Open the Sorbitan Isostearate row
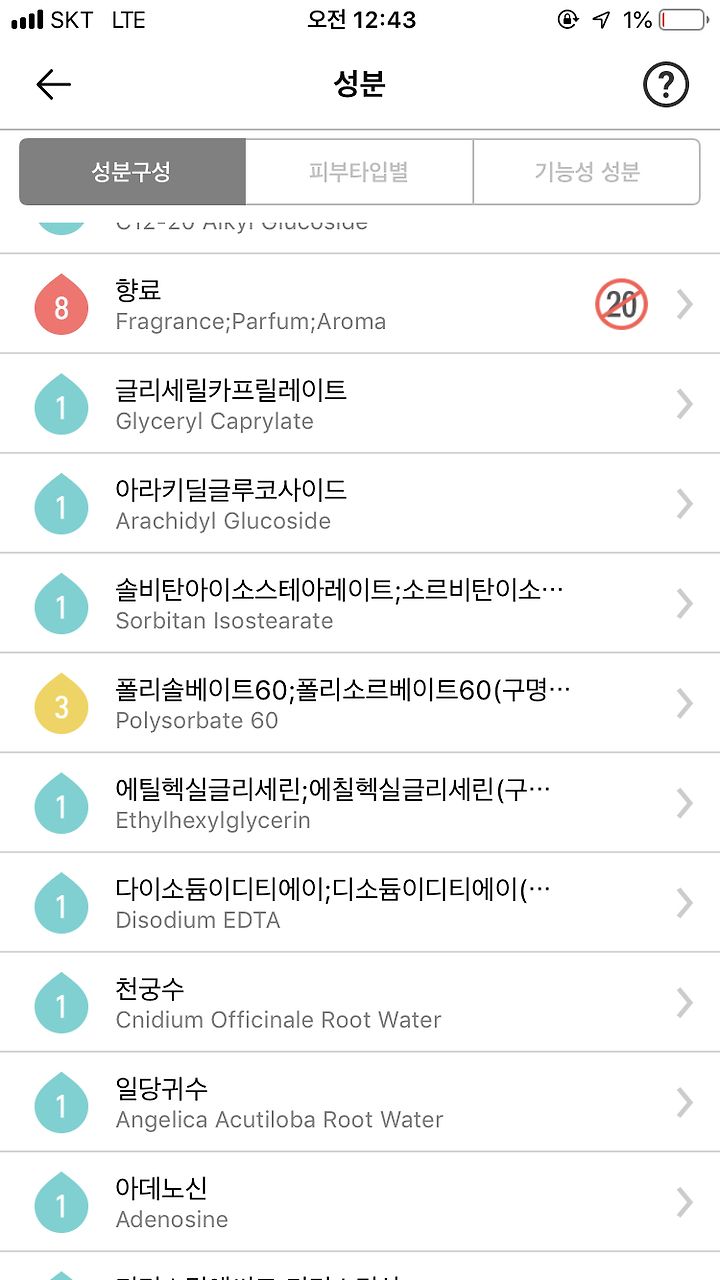720x1280 pixels. tap(360, 603)
